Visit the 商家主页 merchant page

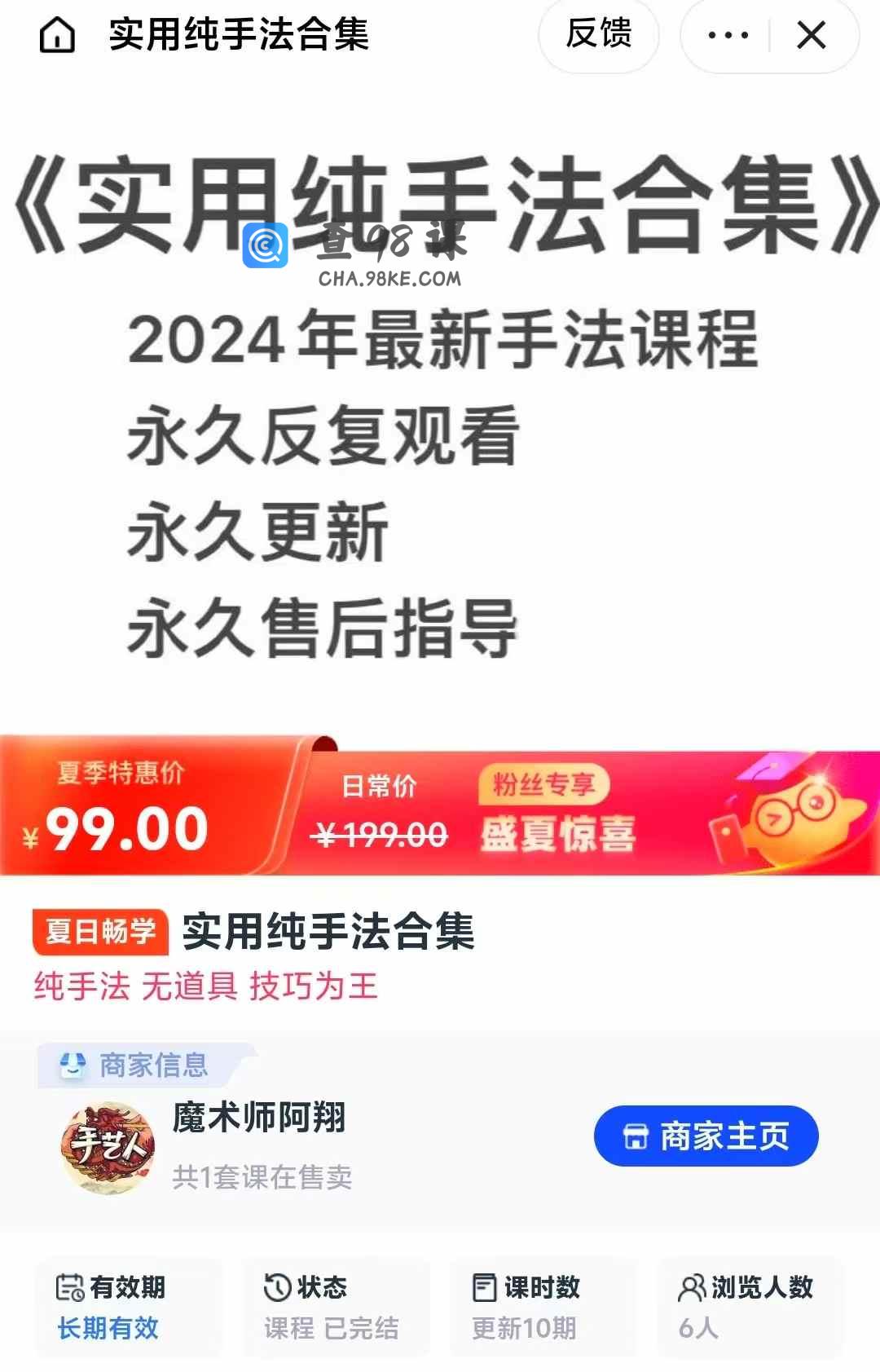coord(706,1136)
